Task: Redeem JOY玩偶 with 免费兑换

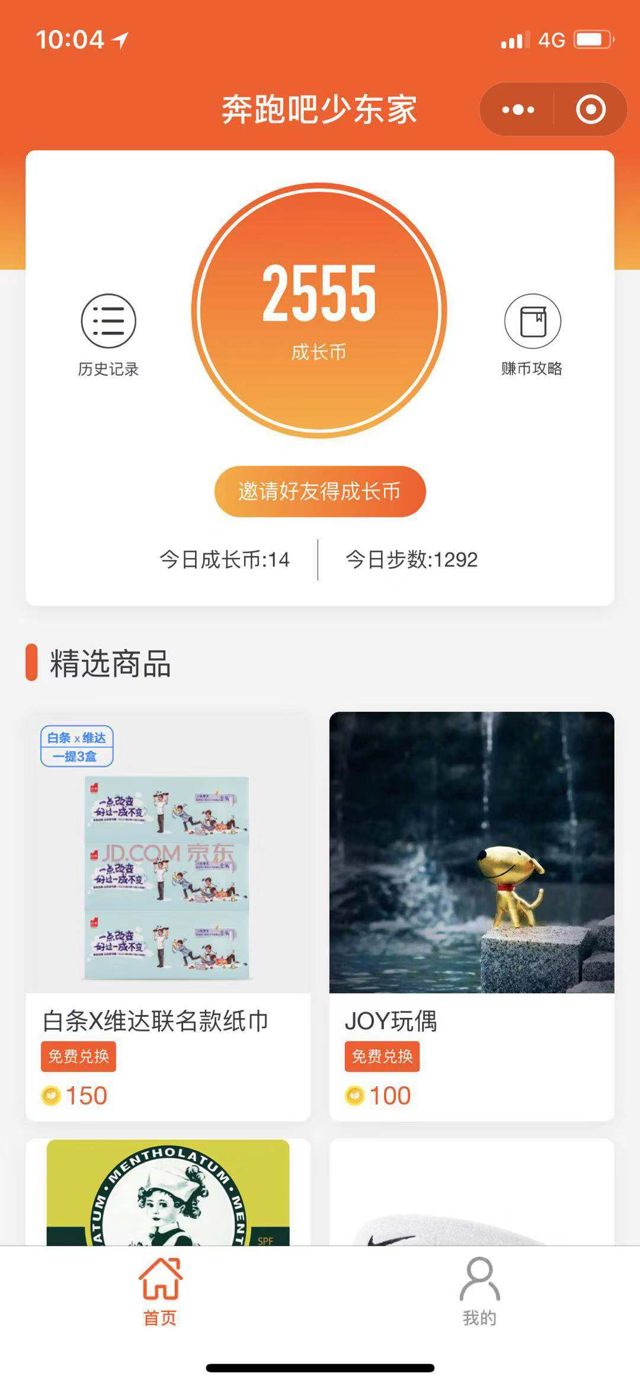Action: pos(383,1056)
